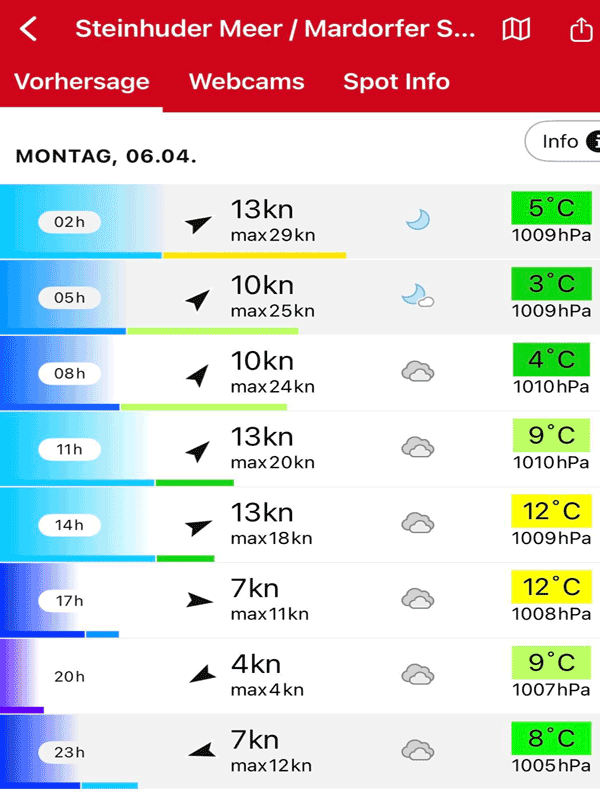Switch to the Spot Info tab

[396, 82]
